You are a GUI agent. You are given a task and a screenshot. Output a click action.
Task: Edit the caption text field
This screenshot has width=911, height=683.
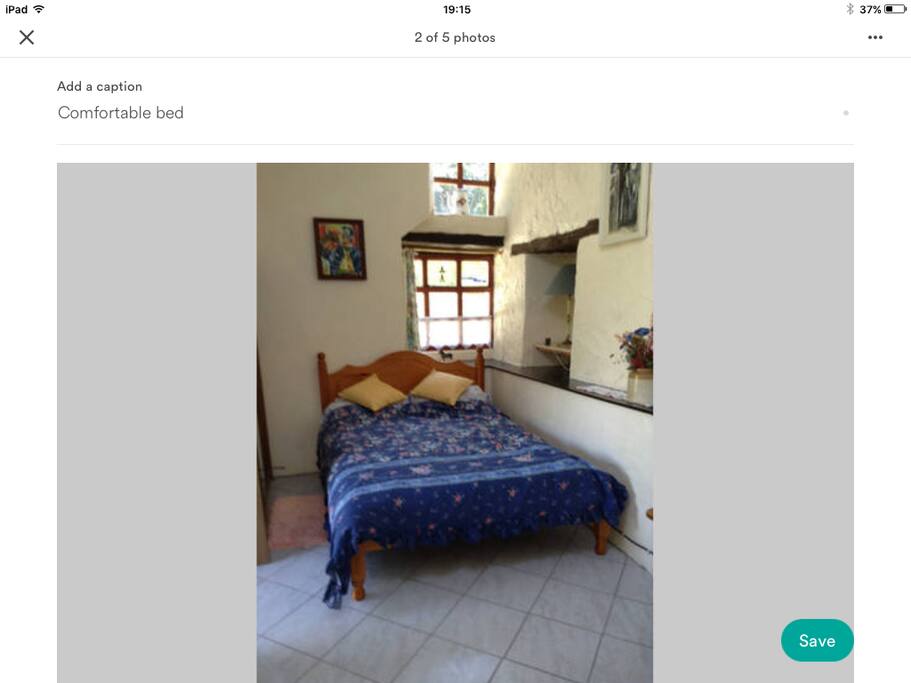click(x=440, y=113)
